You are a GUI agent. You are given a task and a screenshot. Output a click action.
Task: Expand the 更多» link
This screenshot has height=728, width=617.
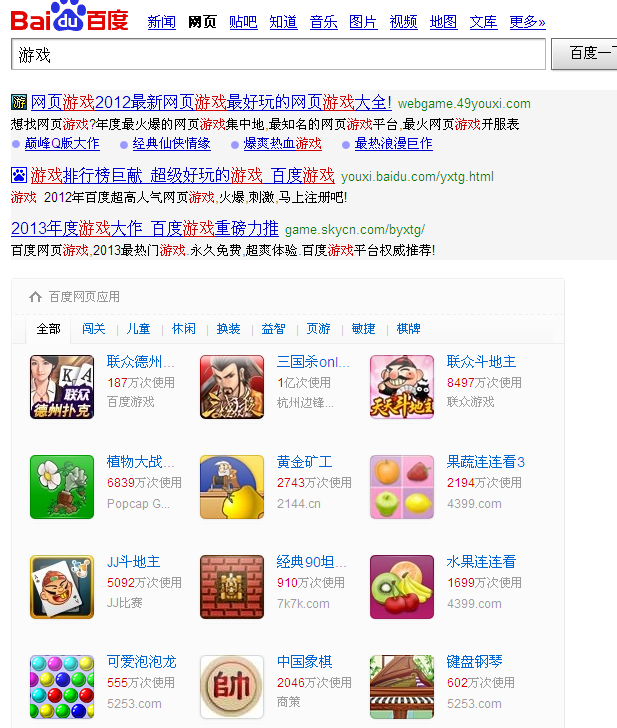click(x=527, y=22)
